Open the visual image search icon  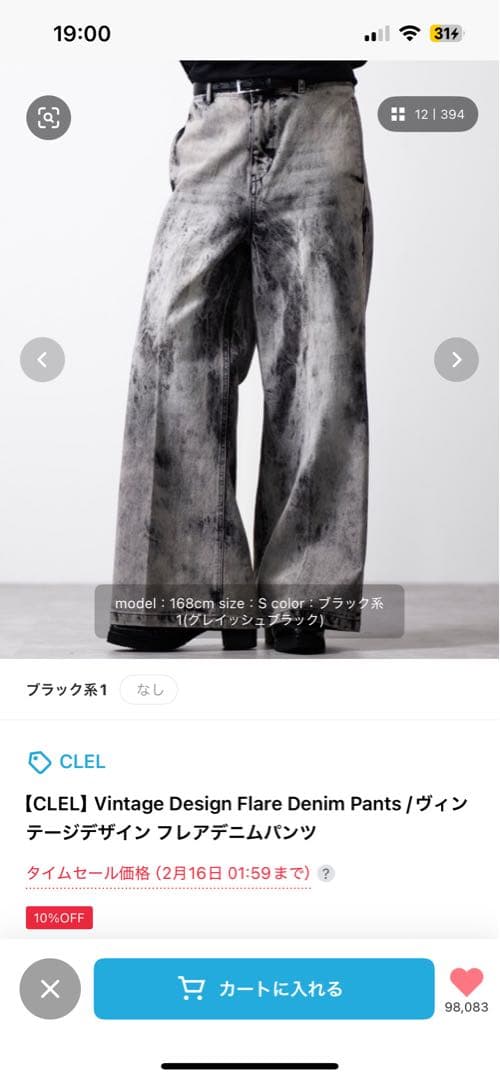[x=48, y=118]
